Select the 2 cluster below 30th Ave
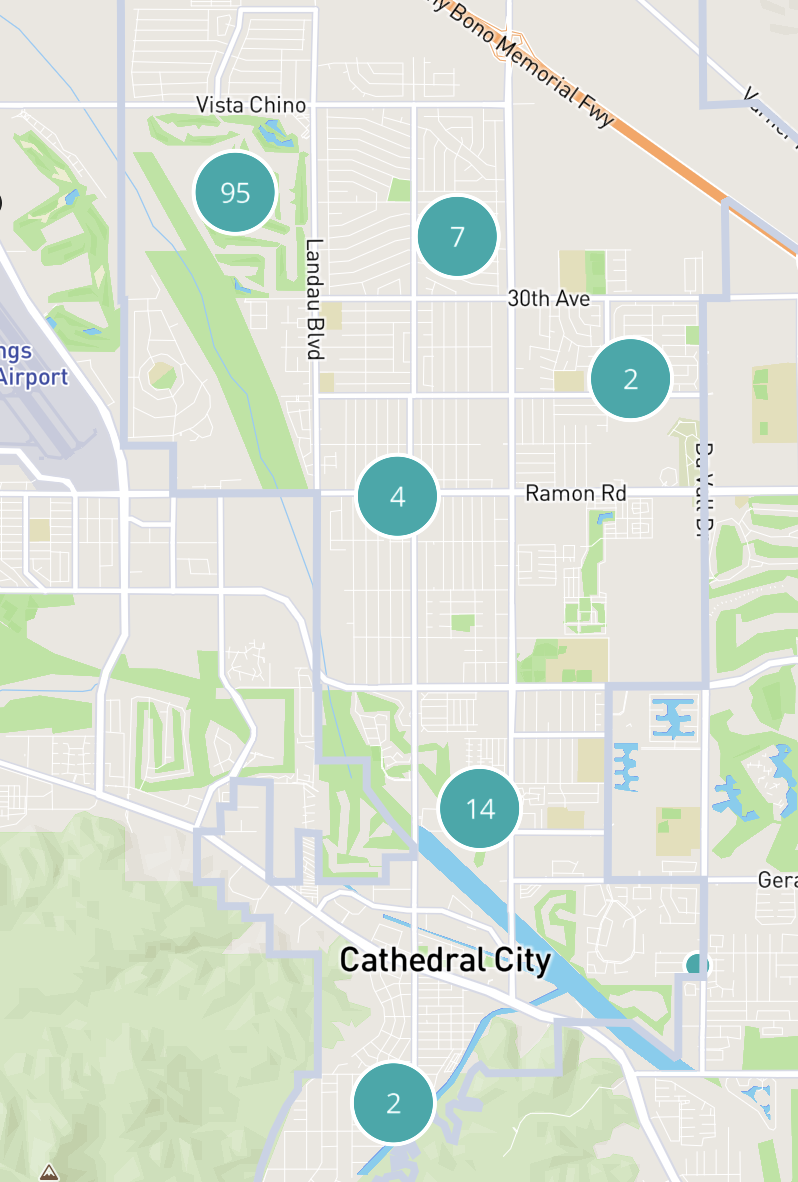Image resolution: width=798 pixels, height=1182 pixels. coord(630,379)
